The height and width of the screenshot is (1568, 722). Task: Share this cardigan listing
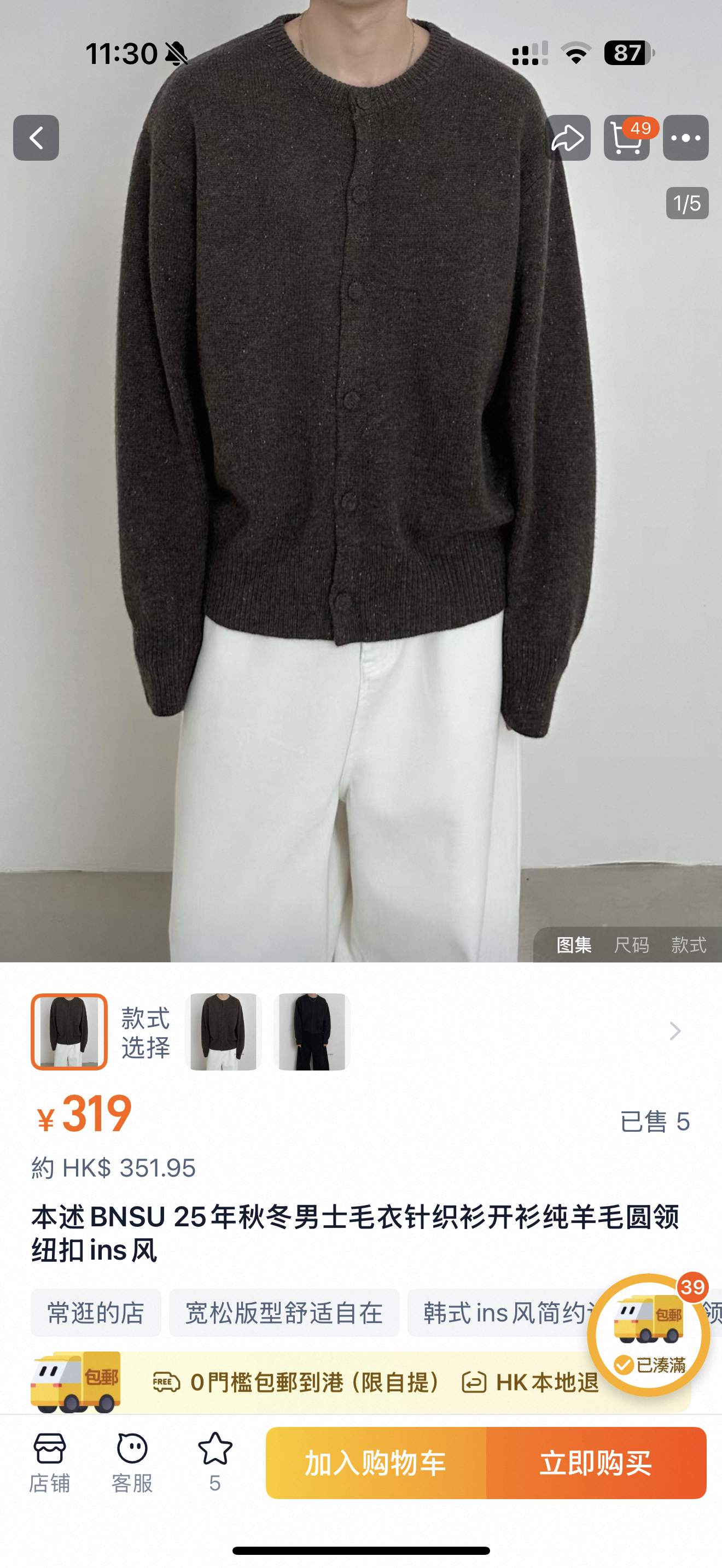pos(567,138)
